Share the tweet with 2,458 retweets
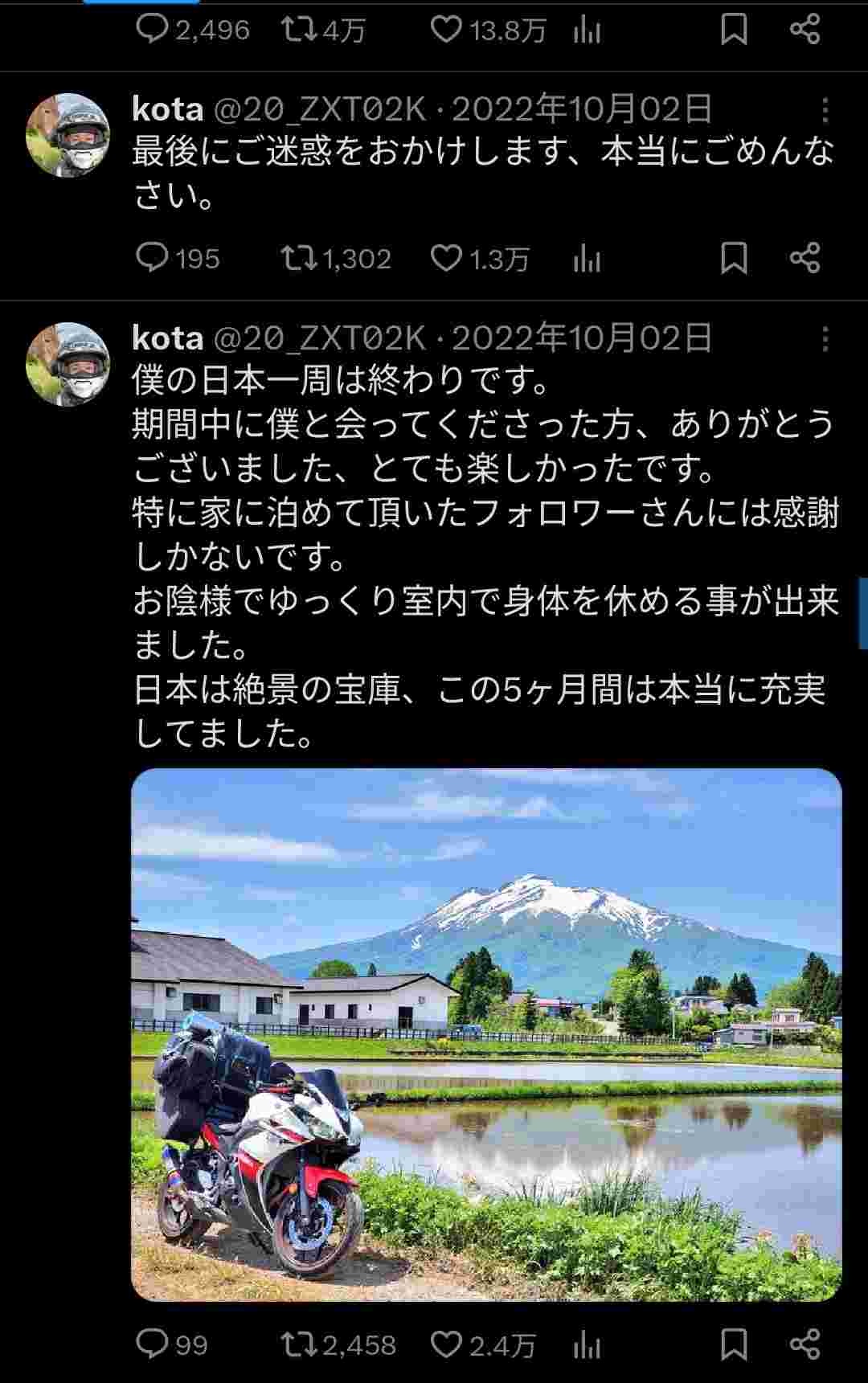The height and width of the screenshot is (1383, 868). pyautogui.click(x=805, y=1344)
